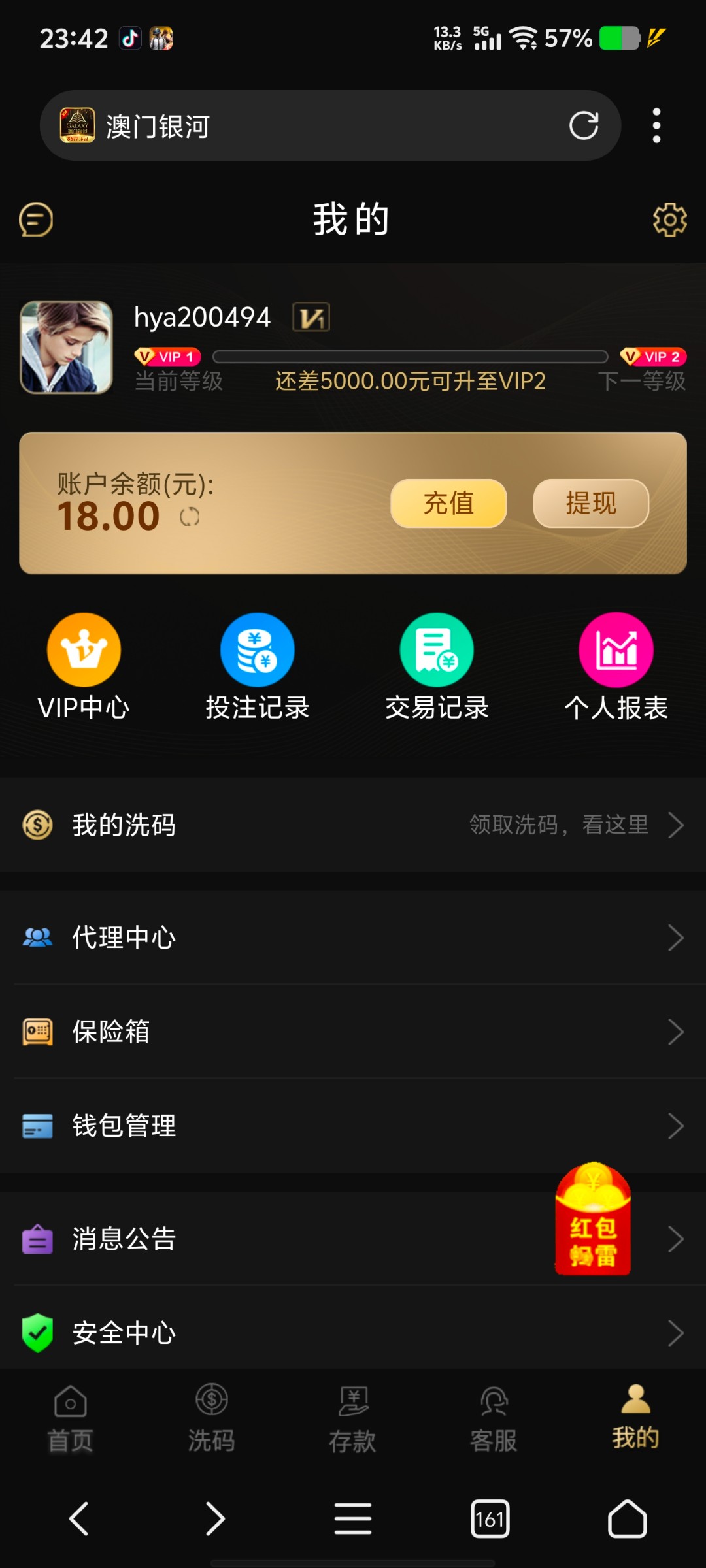Open 安全中心 security center
Viewport: 706px width, 1568px height.
pyautogui.click(x=353, y=1333)
